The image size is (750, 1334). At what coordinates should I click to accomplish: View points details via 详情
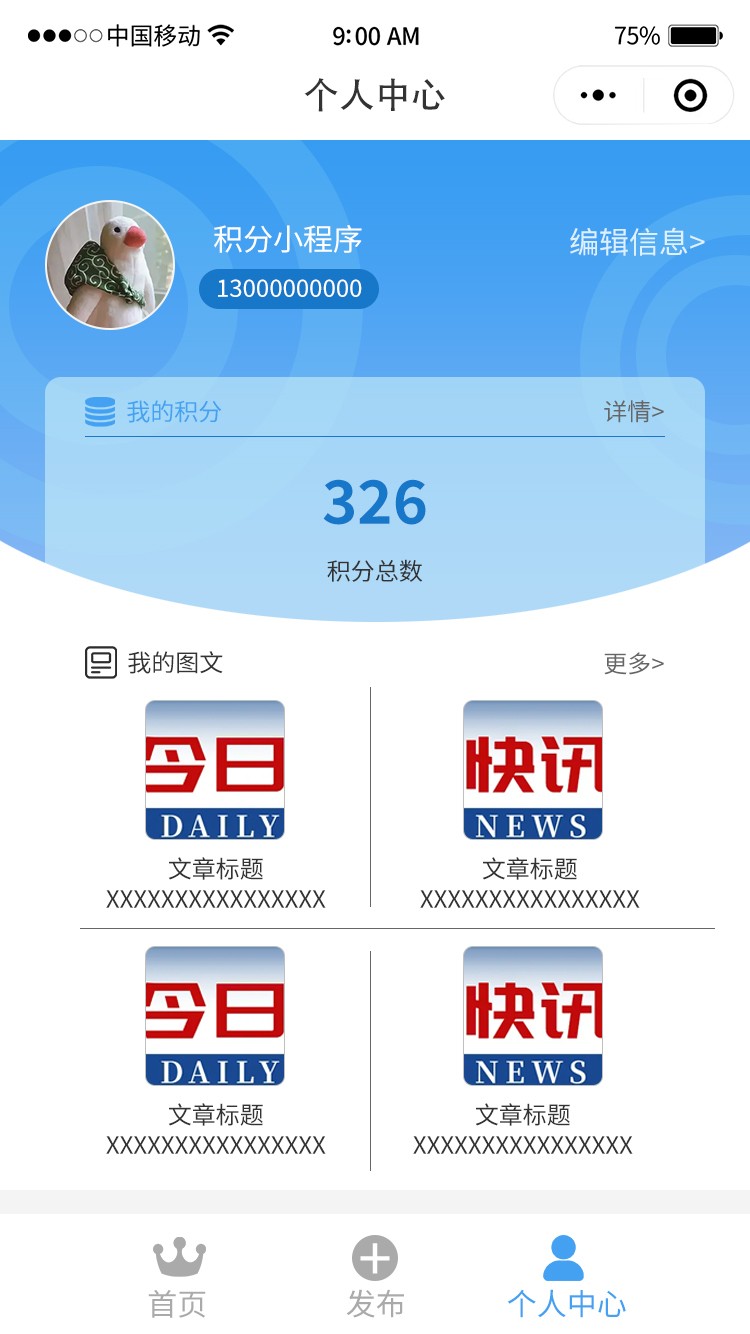[x=633, y=412]
